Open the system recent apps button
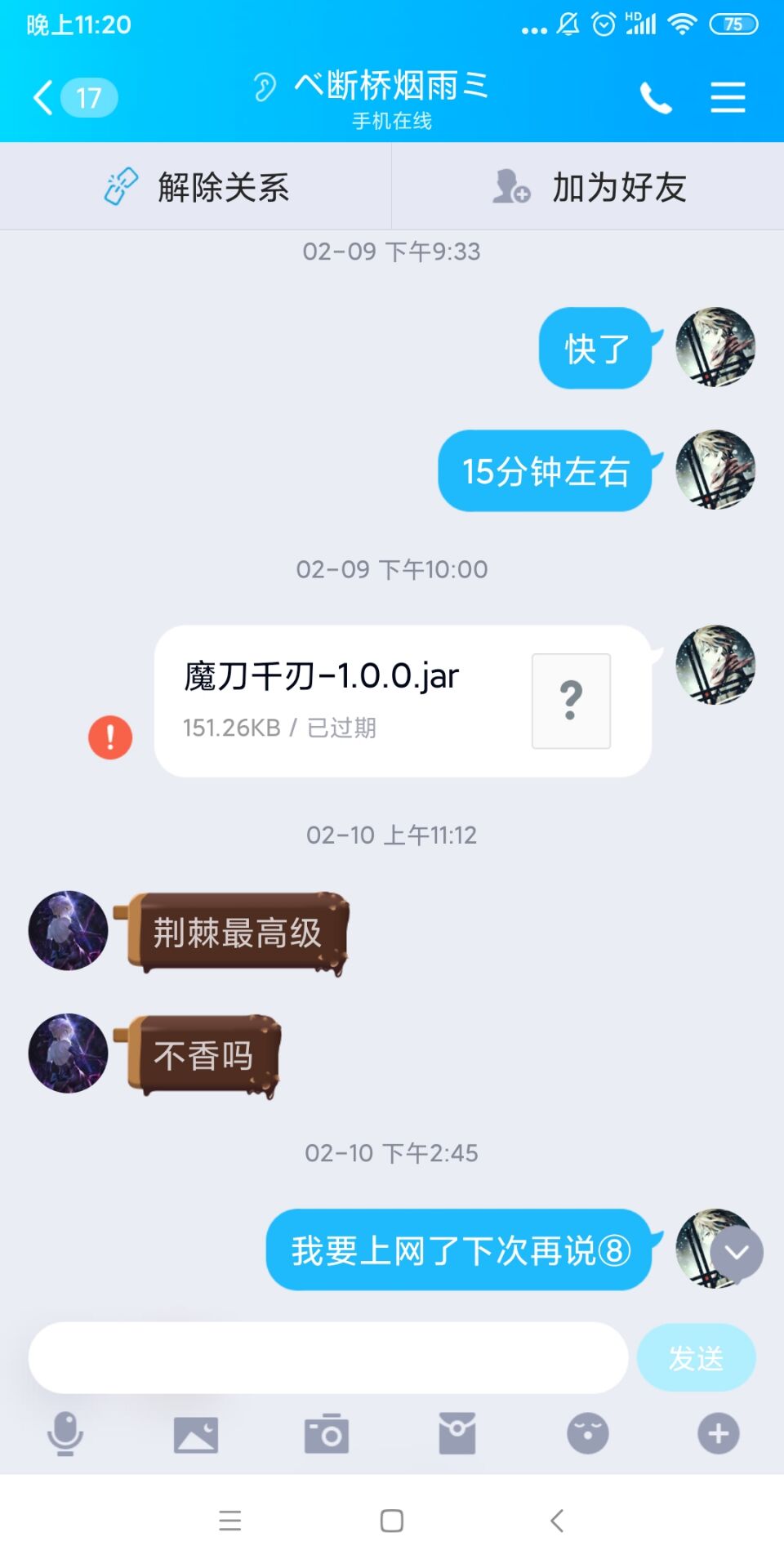 [230, 1521]
